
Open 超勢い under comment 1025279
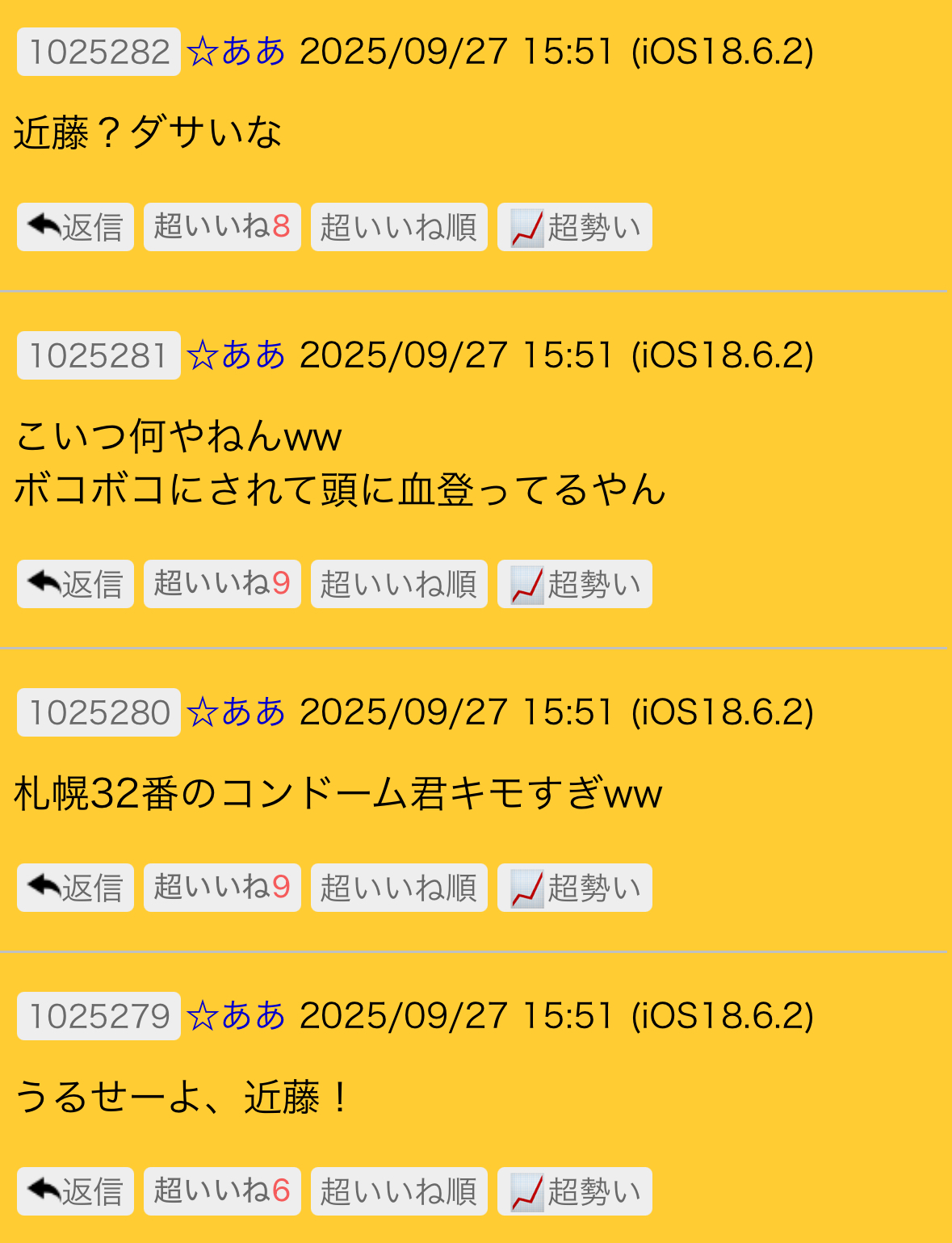pyautogui.click(x=574, y=1191)
